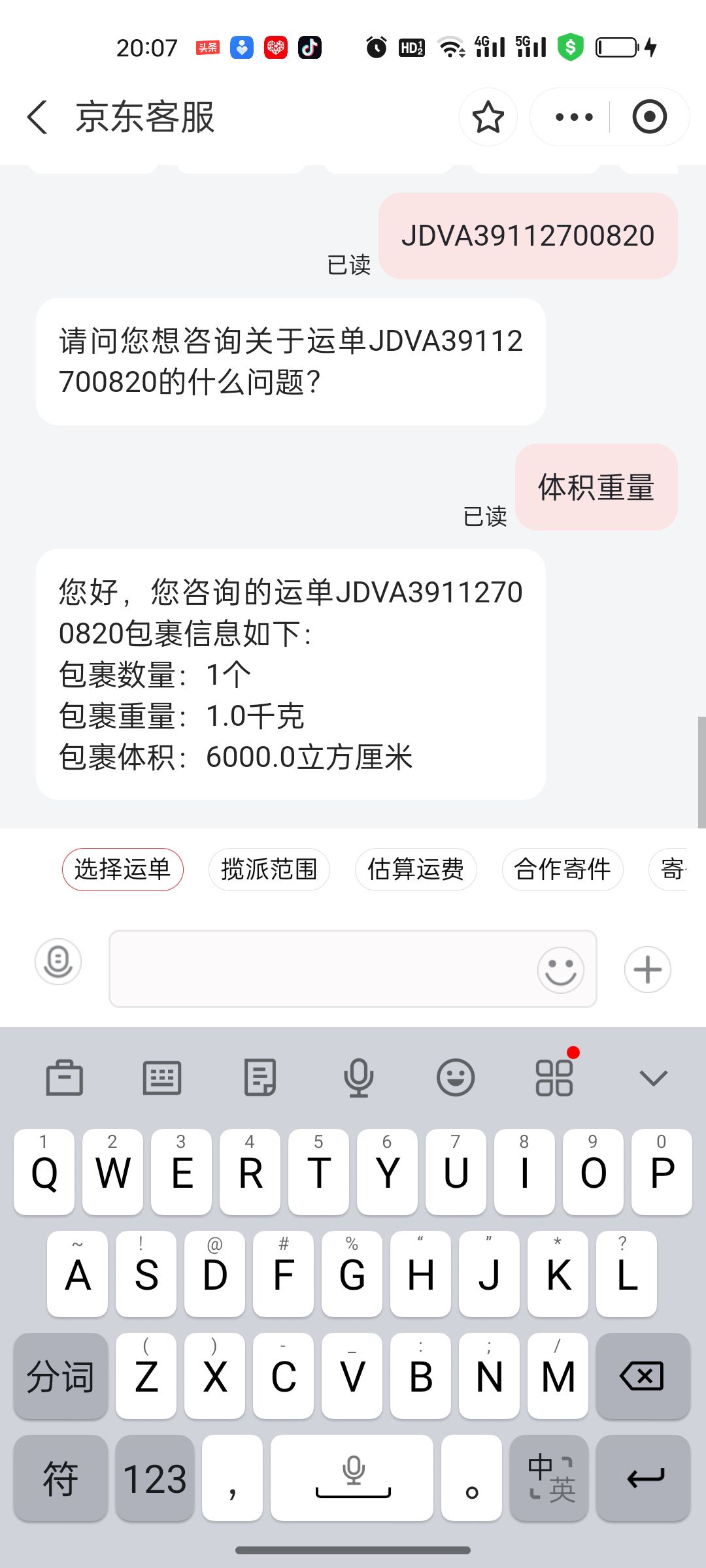Close the mini program via the circle icon

tap(649, 118)
